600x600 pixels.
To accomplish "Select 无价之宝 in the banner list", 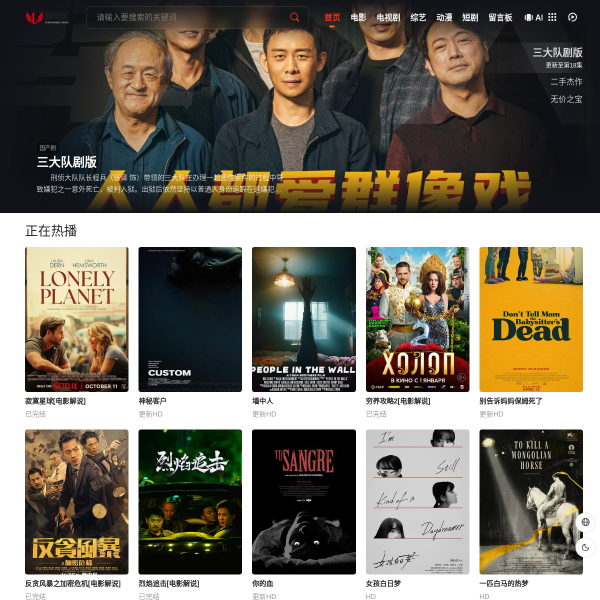I will [566, 99].
